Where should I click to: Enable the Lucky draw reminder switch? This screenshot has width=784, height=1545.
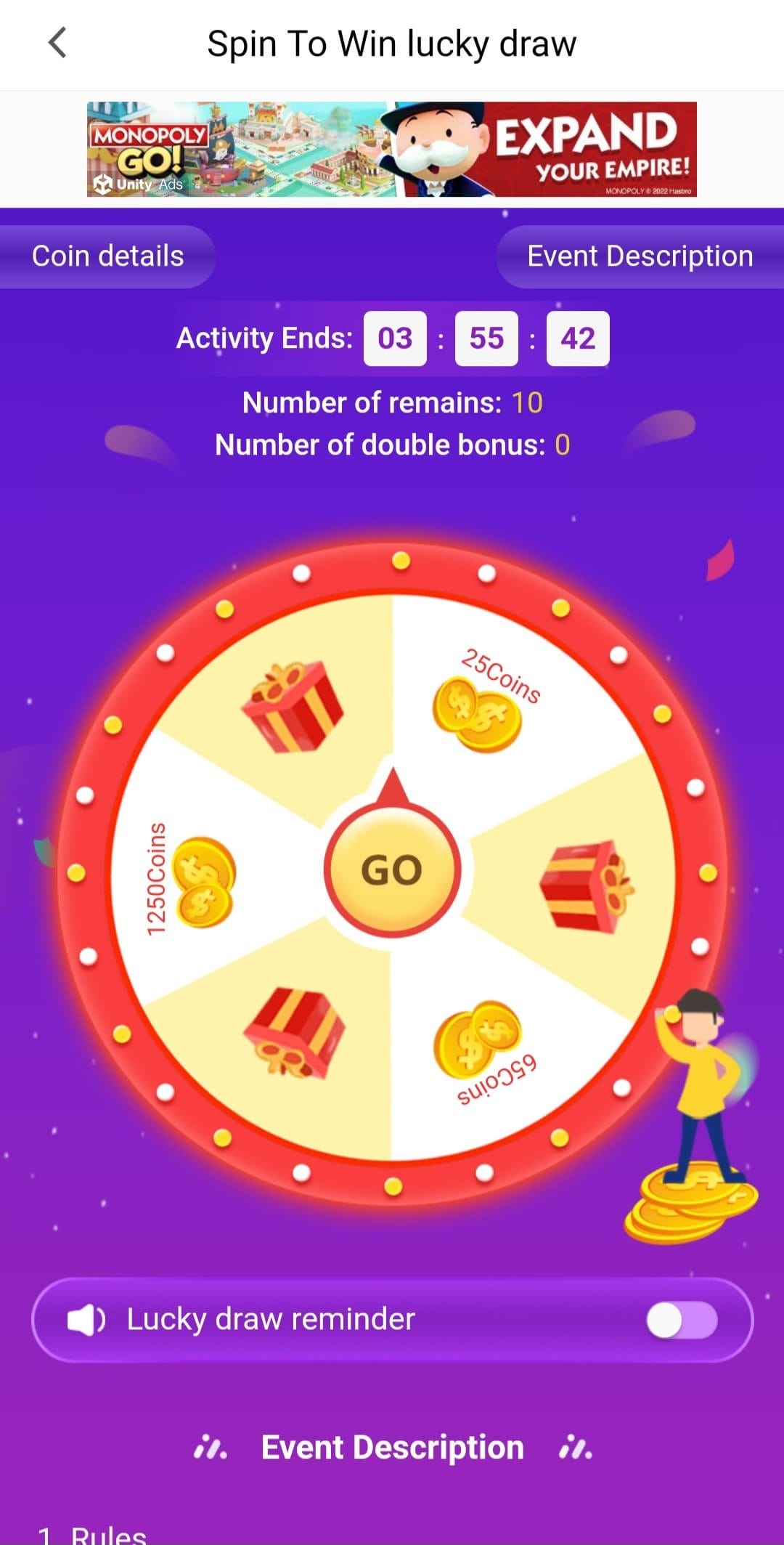point(682,1320)
